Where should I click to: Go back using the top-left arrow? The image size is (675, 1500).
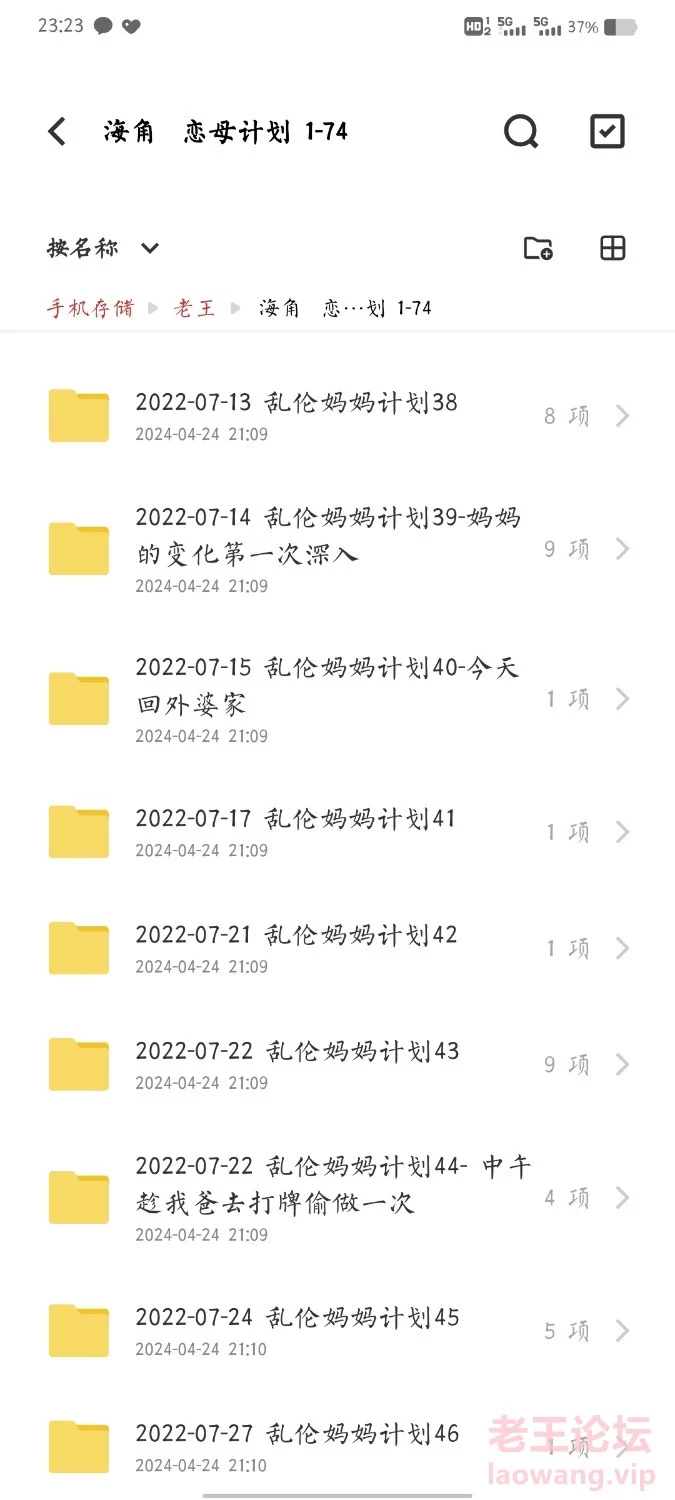point(57,131)
